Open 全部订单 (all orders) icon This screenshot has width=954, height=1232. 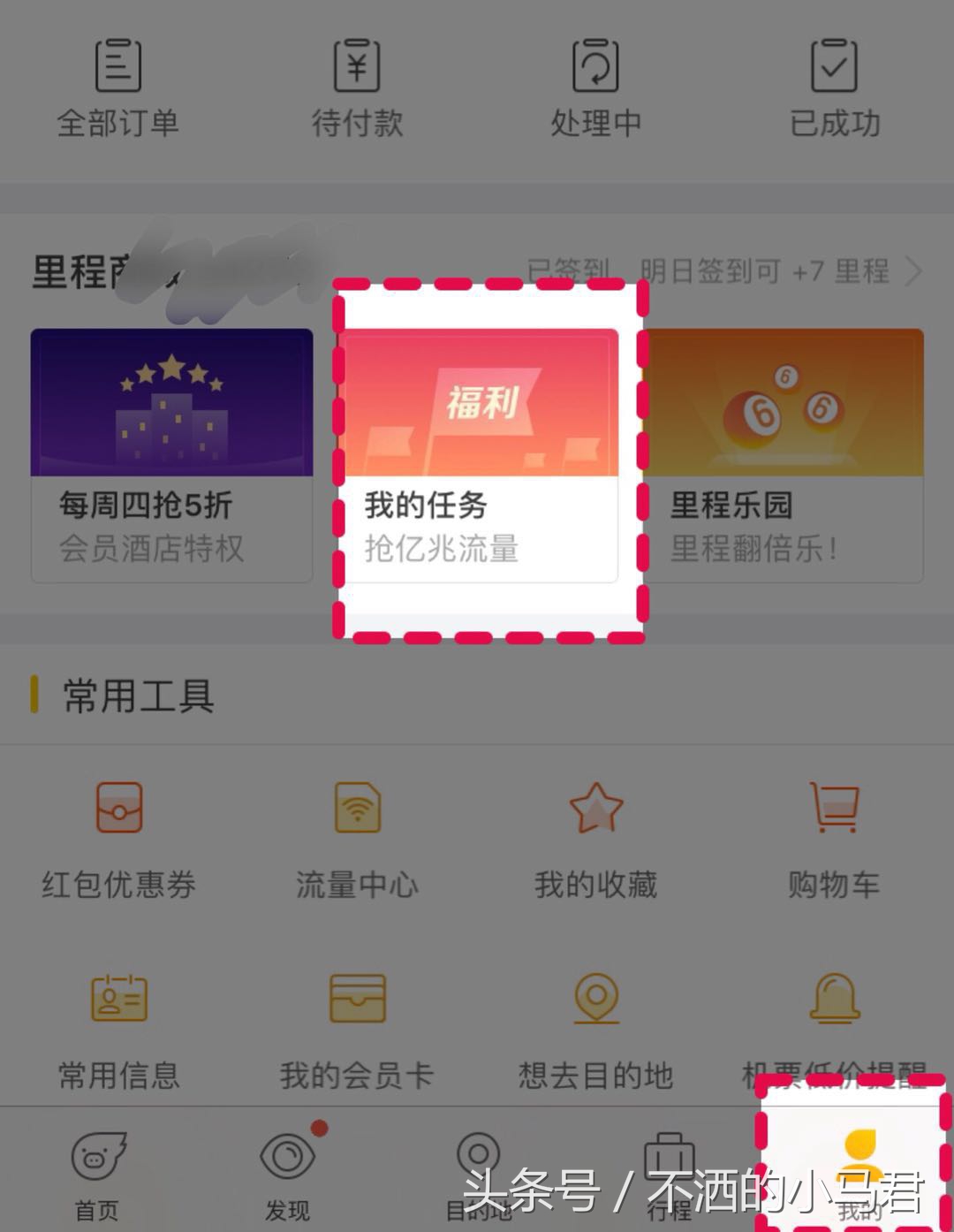(x=117, y=84)
